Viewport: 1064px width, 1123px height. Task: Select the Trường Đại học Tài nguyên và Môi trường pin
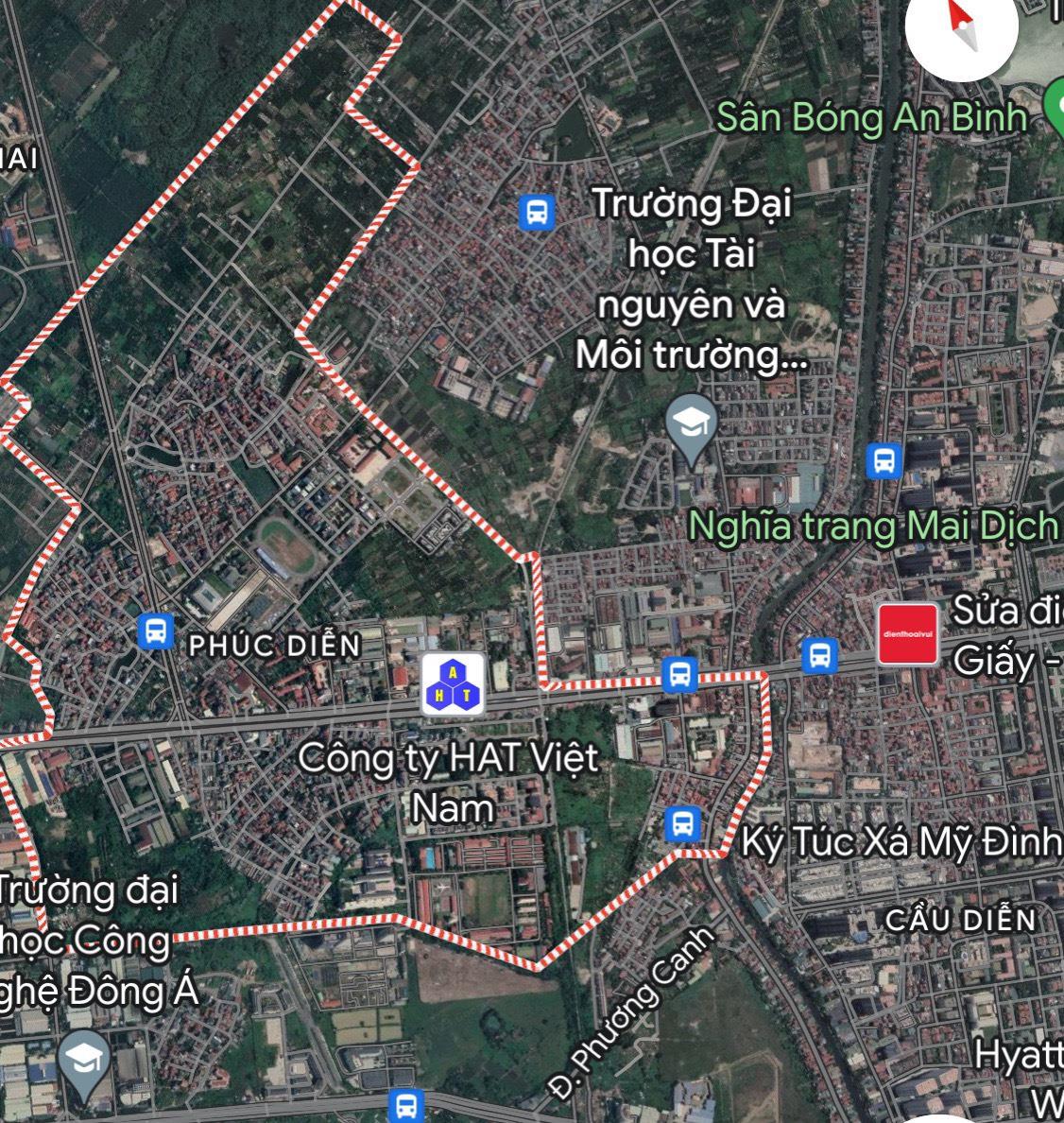(692, 423)
